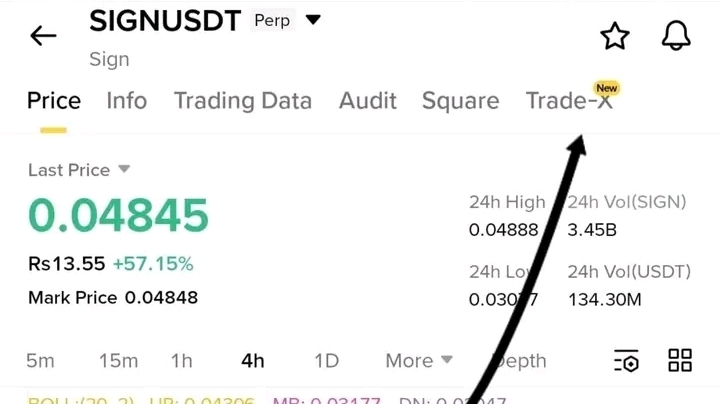Open the new Trade-X tab

569,101
